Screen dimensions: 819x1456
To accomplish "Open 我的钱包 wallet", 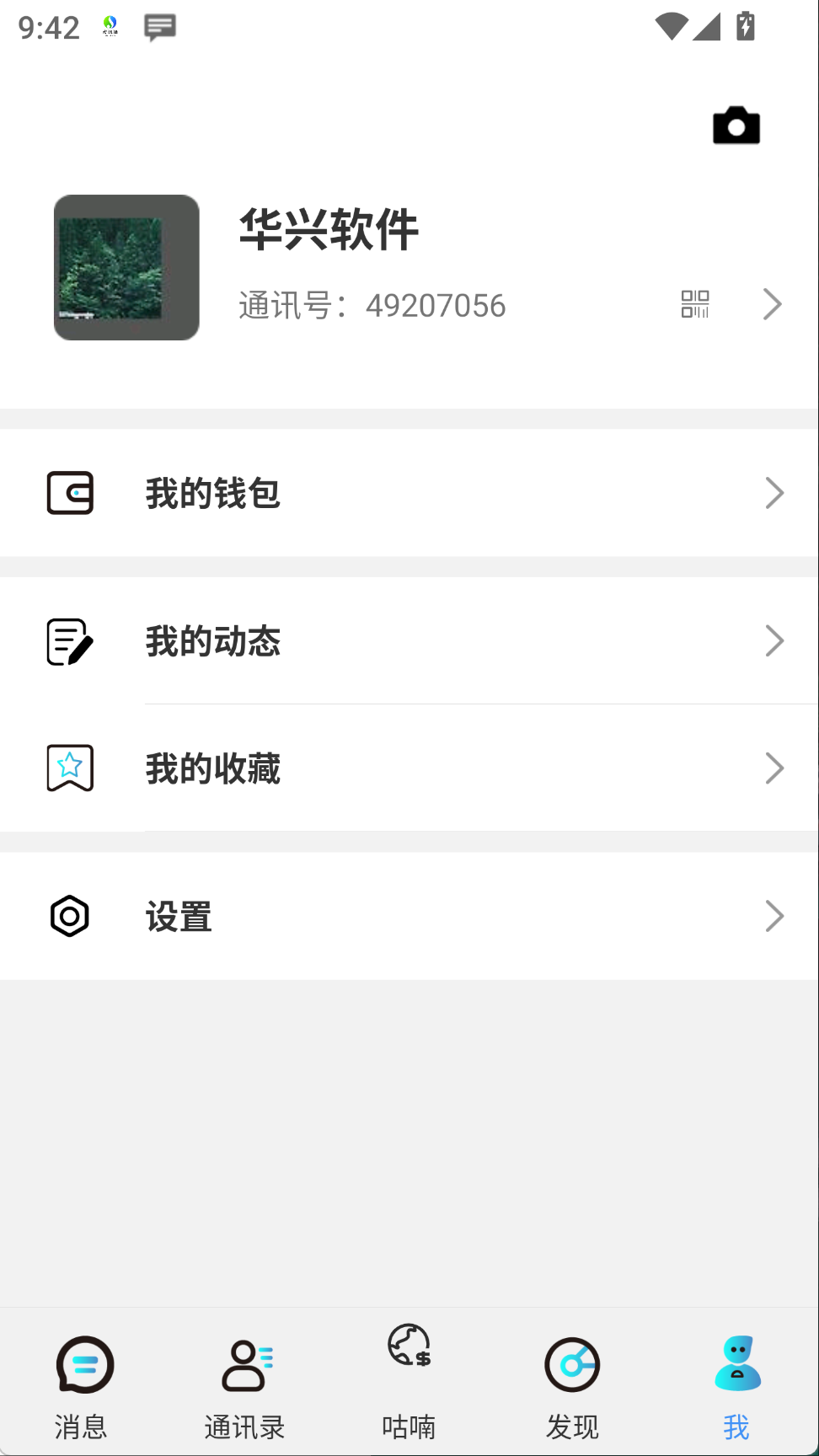I will click(x=409, y=493).
